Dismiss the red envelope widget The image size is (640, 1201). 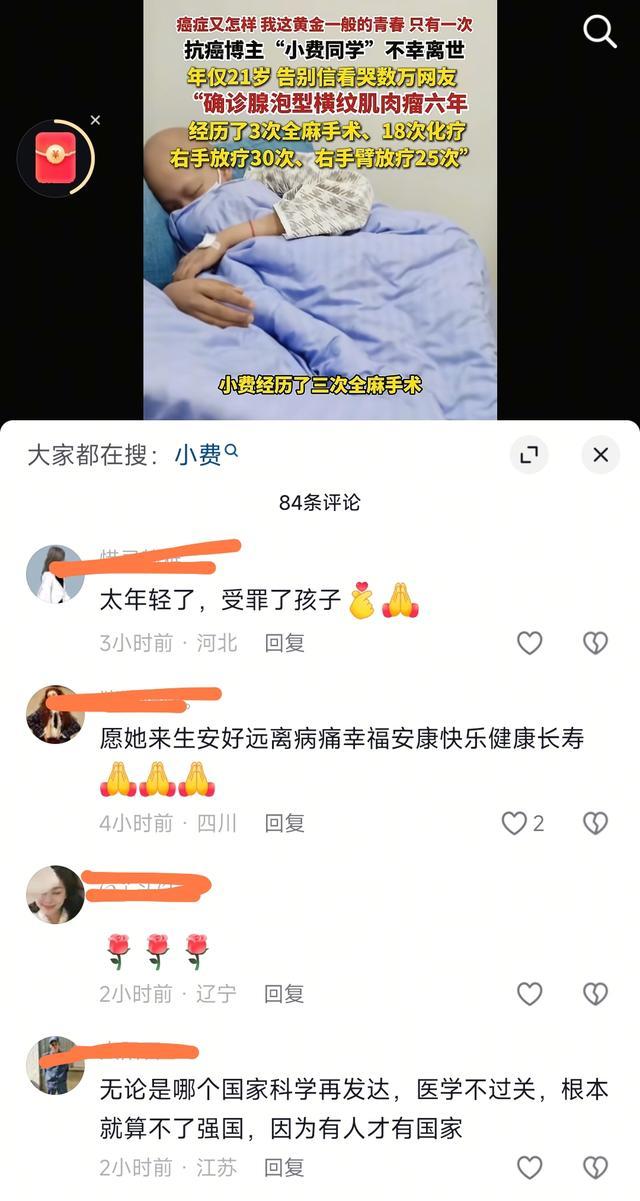[95, 120]
